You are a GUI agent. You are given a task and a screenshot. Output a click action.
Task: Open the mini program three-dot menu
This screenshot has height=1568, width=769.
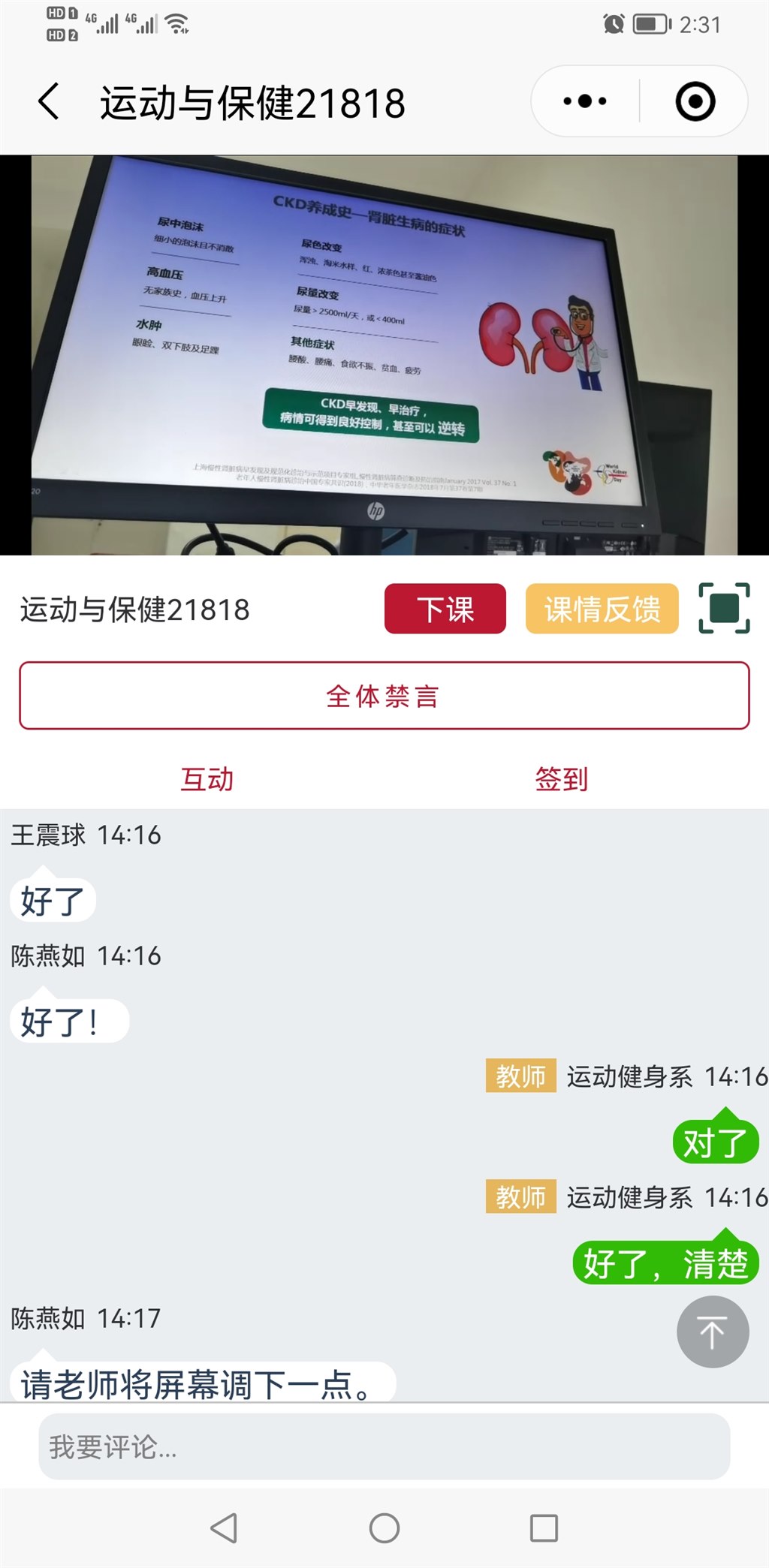click(585, 101)
